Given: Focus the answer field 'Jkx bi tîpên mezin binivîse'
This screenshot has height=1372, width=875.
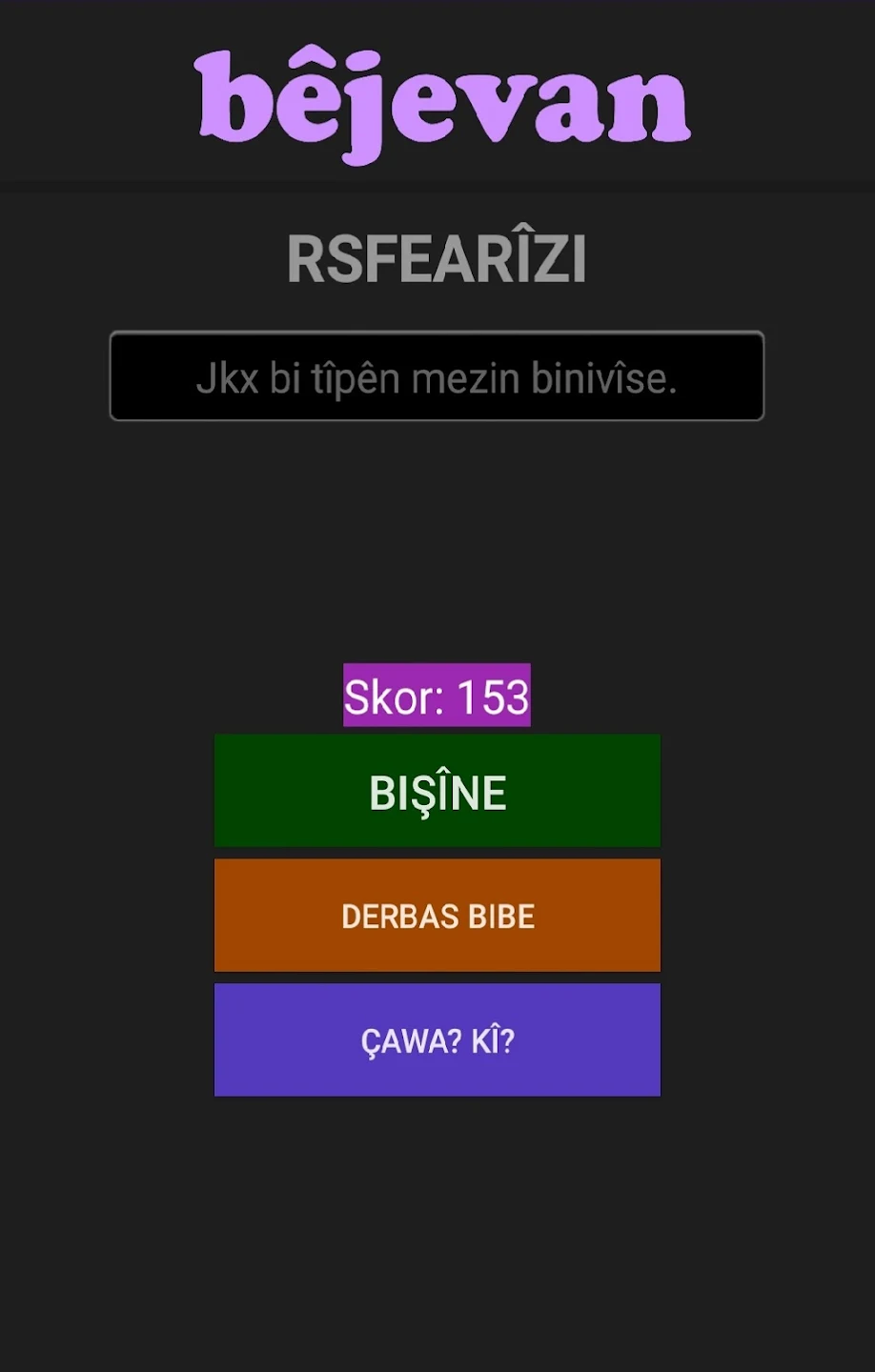Looking at the screenshot, I should tap(437, 376).
